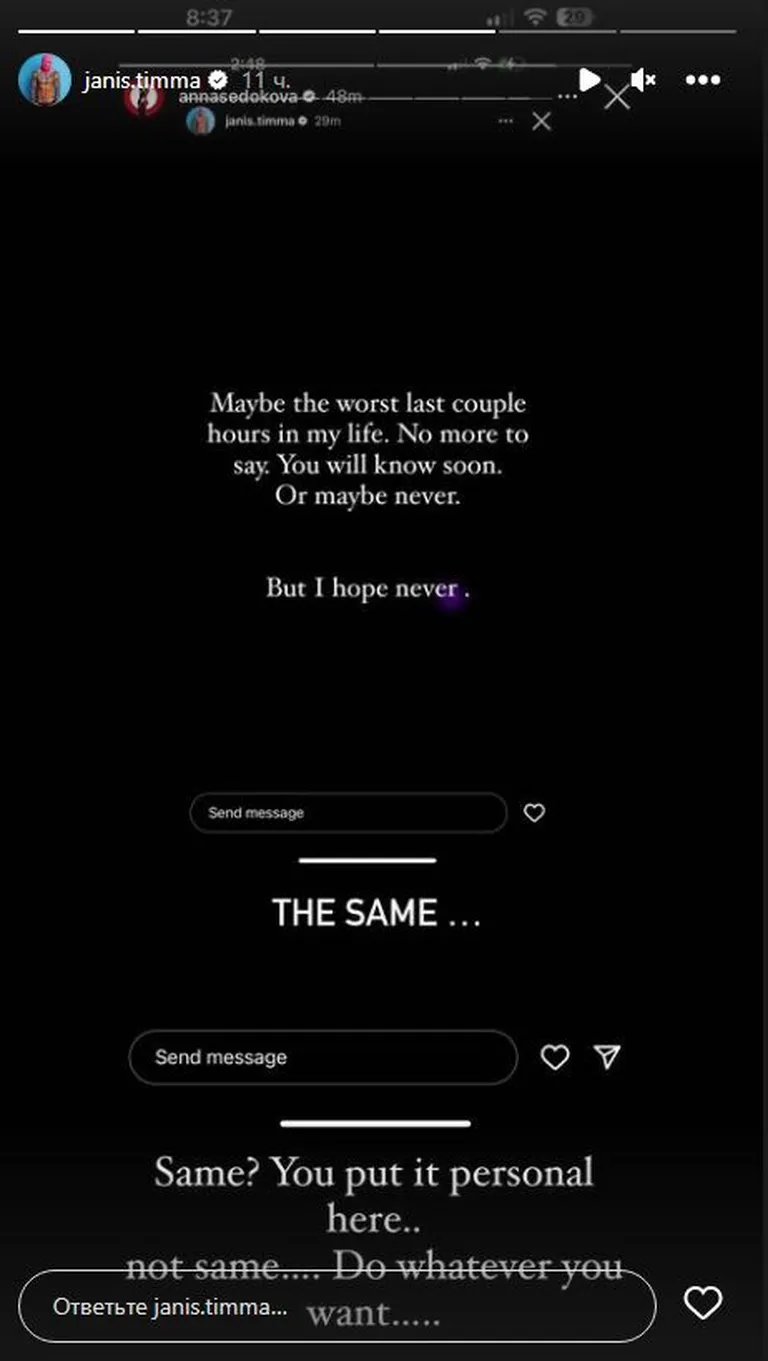Image resolution: width=768 pixels, height=1361 pixels.
Task: Like this story with the heart
Action: 702,1303
